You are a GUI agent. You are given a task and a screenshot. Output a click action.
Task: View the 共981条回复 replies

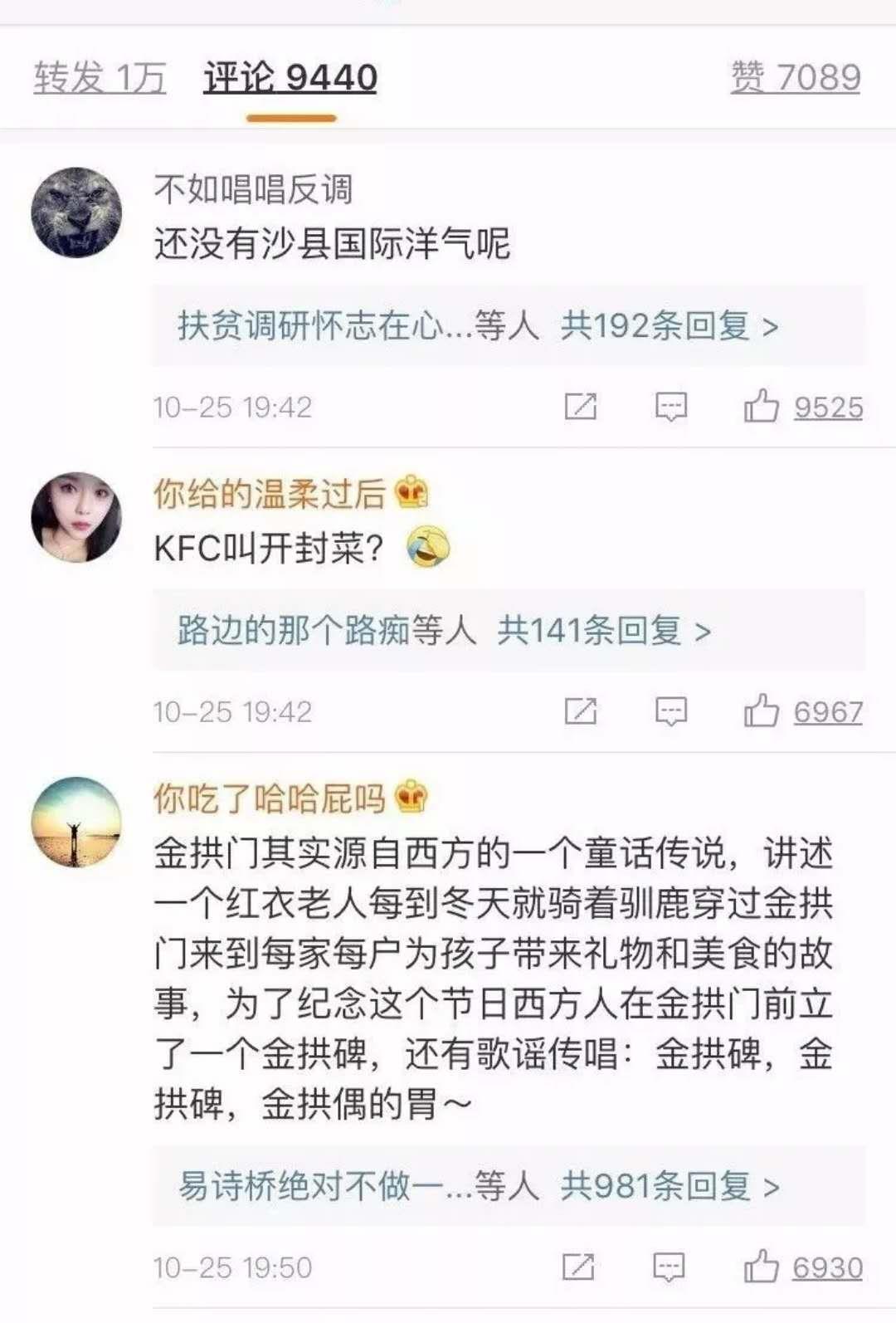669,1186
